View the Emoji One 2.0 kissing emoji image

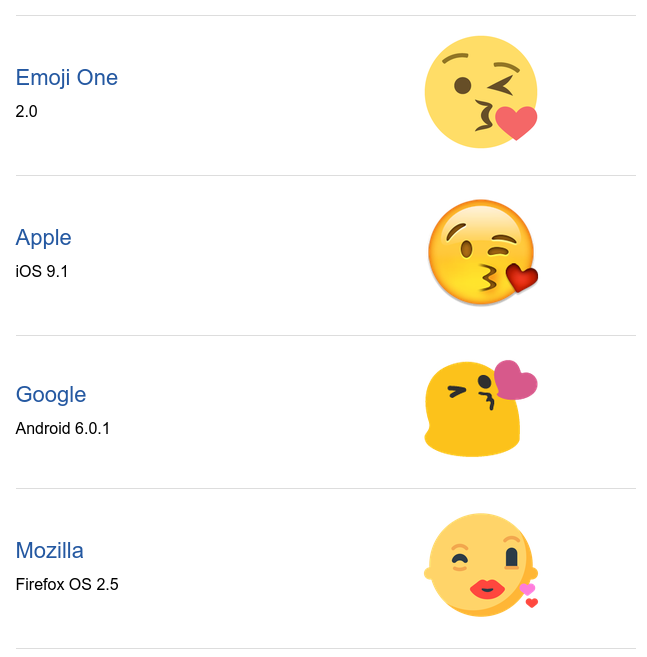point(481,92)
